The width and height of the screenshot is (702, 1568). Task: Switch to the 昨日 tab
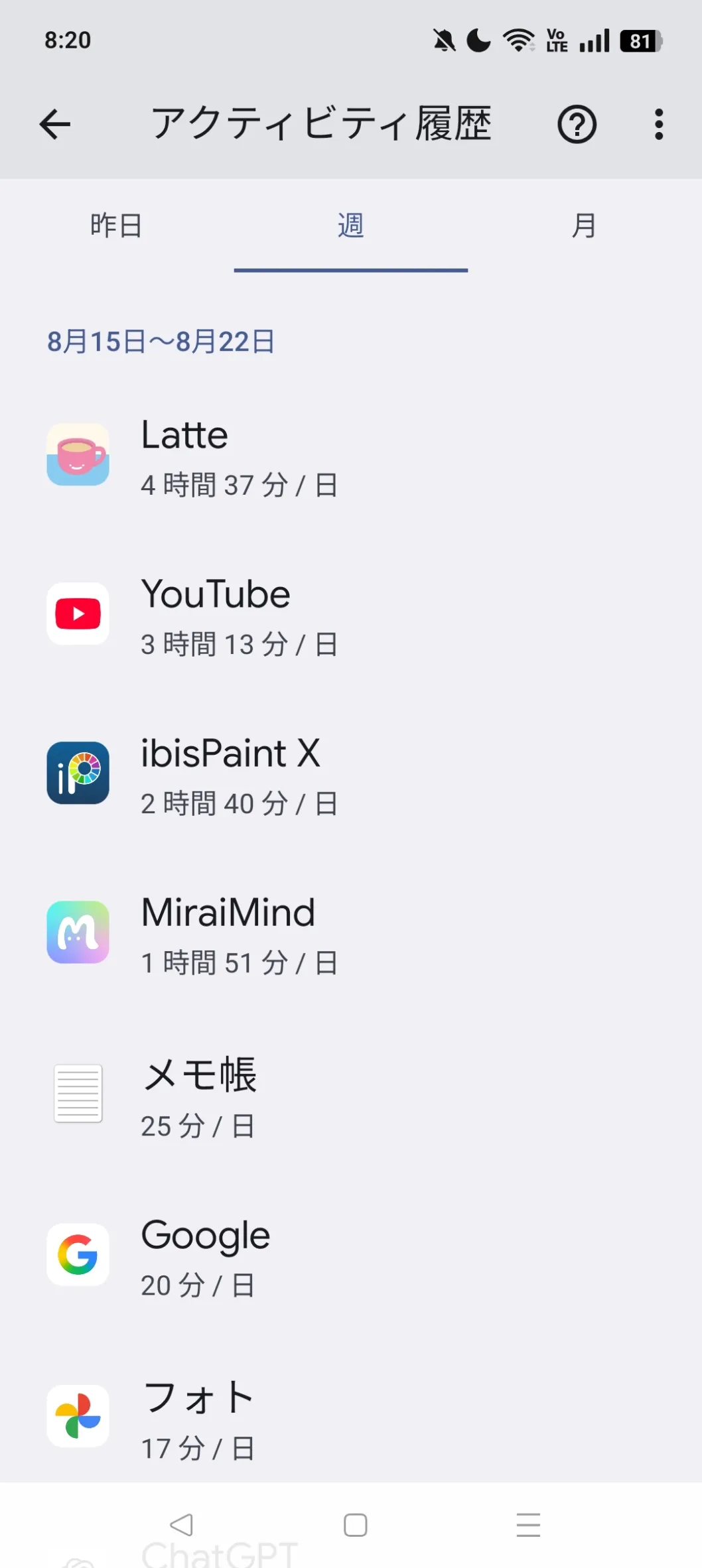click(x=117, y=226)
